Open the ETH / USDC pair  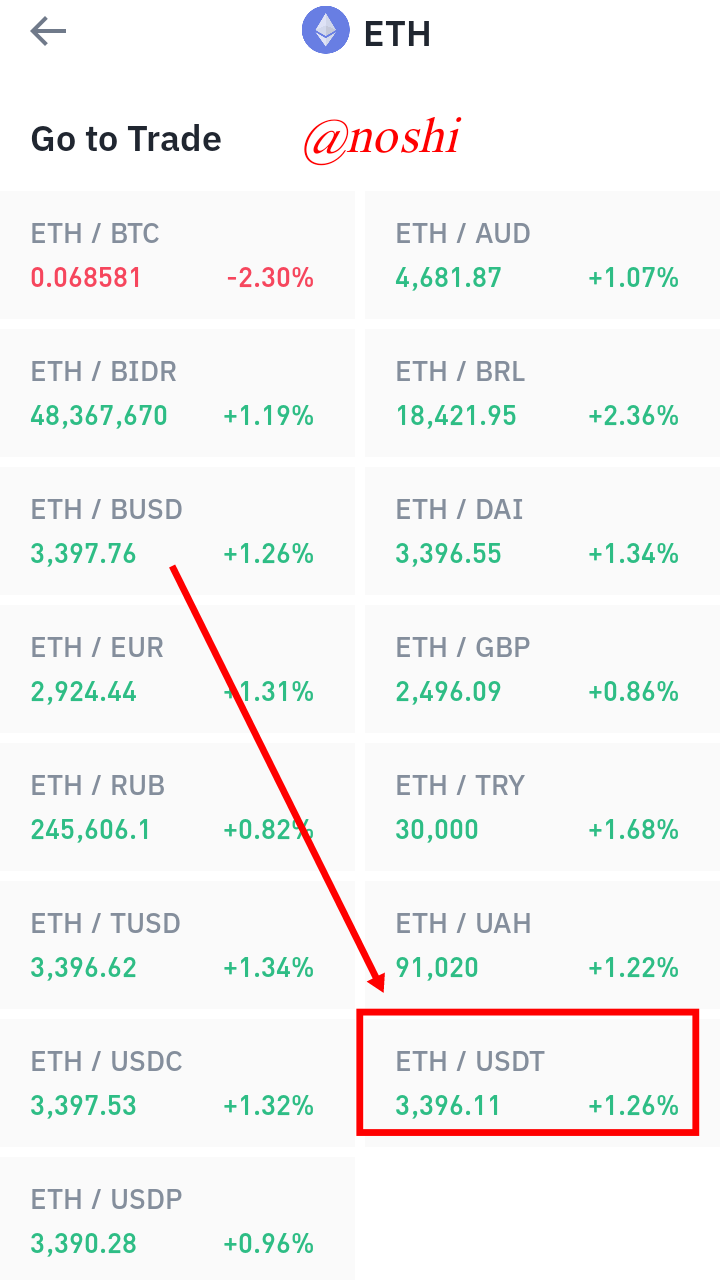click(177, 1084)
